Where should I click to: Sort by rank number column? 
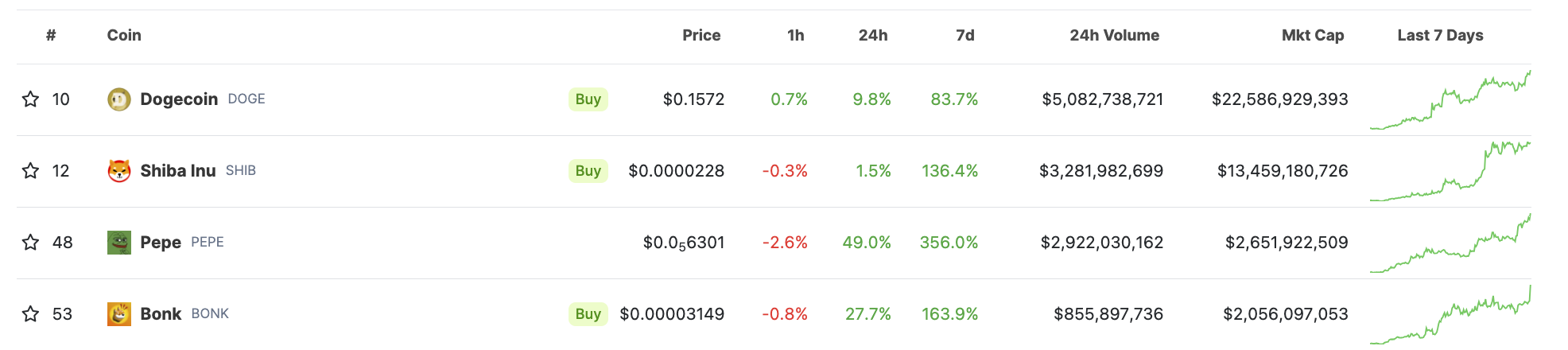coord(51,35)
